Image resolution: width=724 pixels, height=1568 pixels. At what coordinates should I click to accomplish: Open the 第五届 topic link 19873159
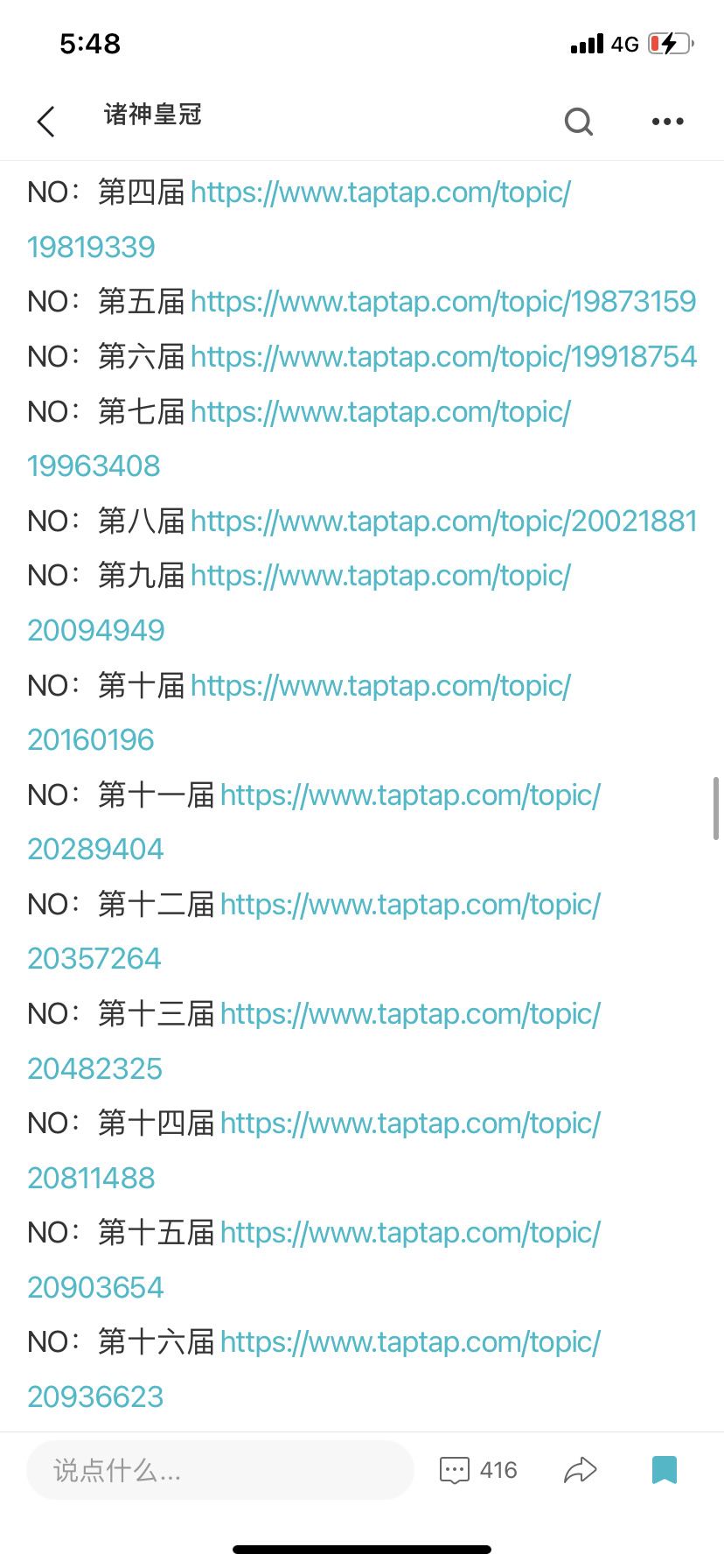(444, 301)
